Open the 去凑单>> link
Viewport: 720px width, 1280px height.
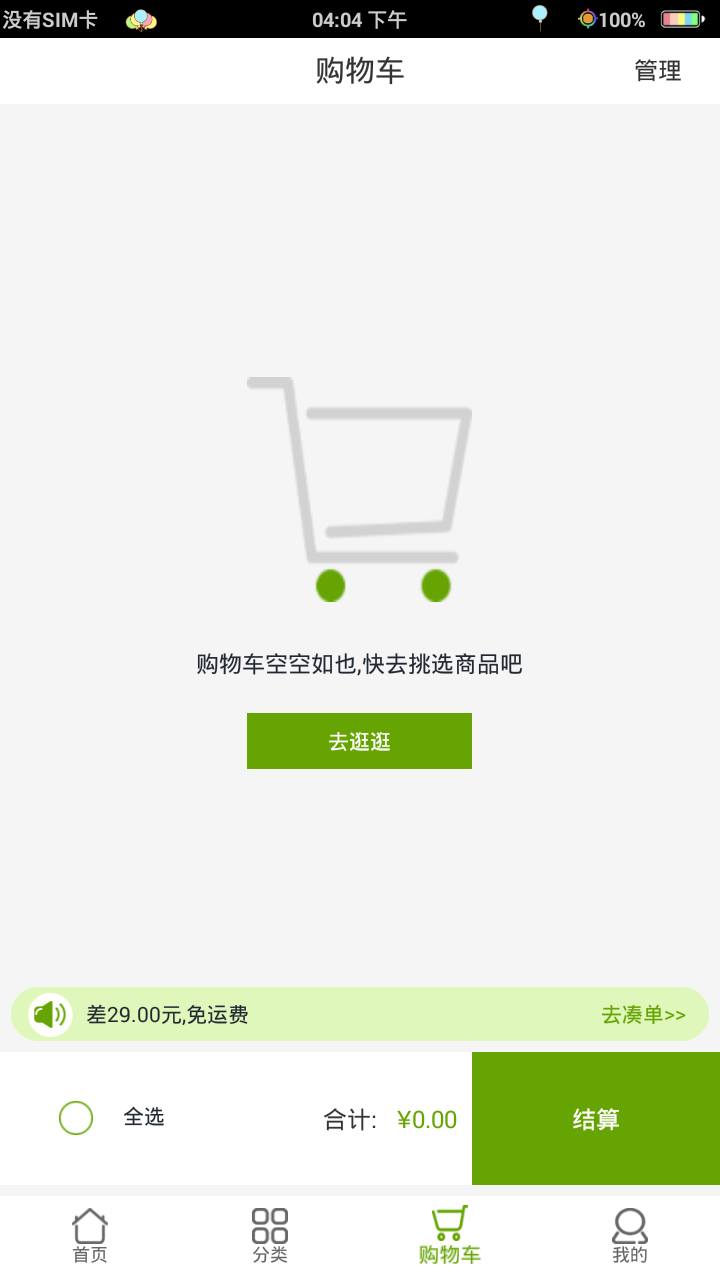[643, 1015]
